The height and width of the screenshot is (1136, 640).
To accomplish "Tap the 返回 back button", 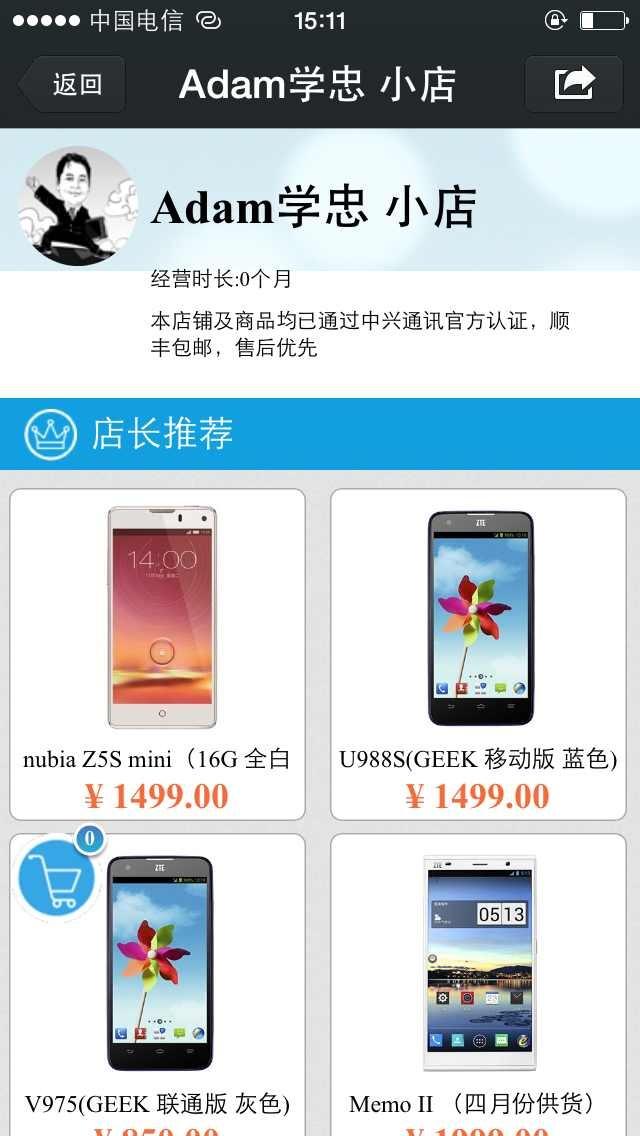I will [74, 84].
